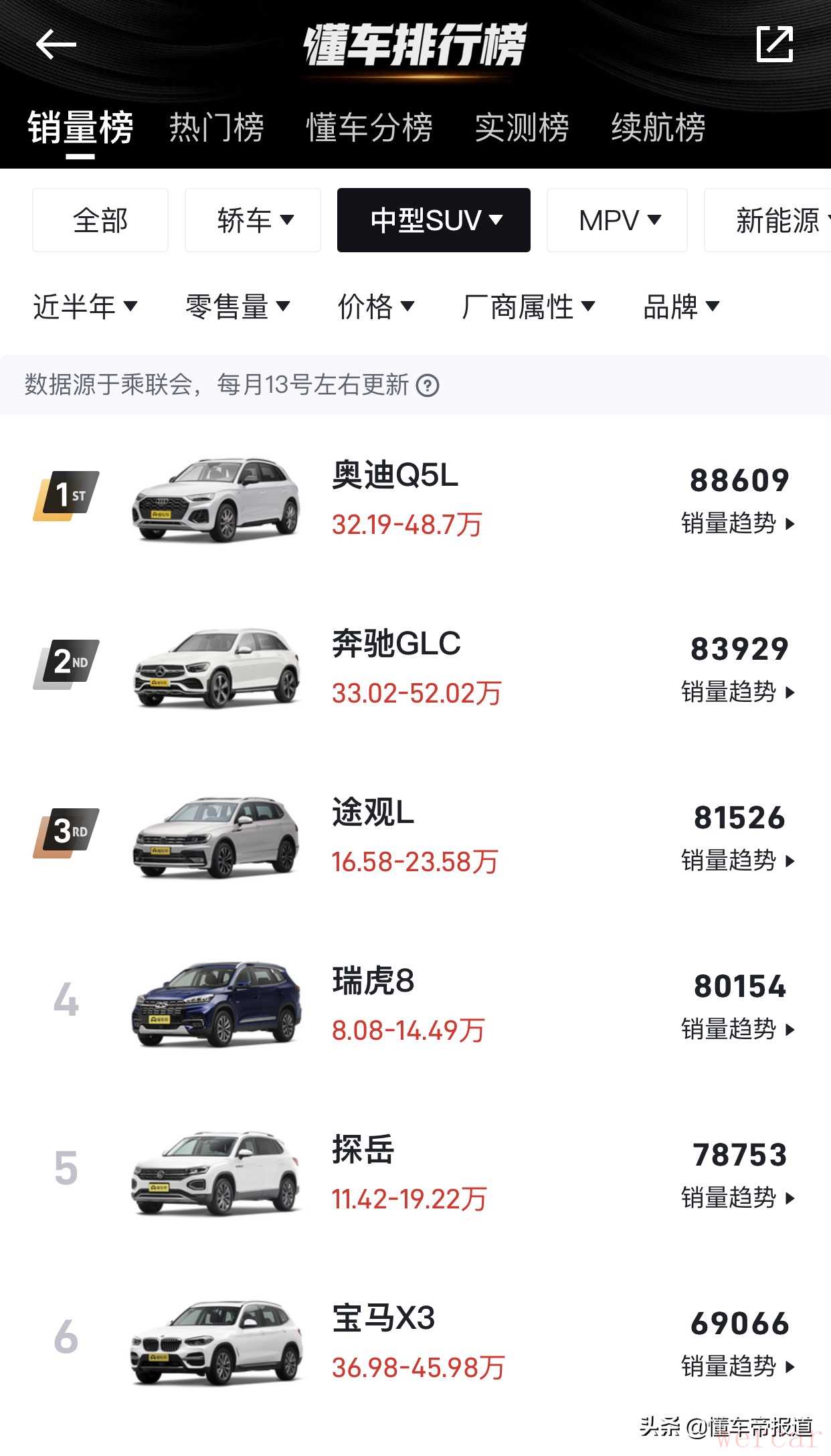The width and height of the screenshot is (831, 1456).
Task: Open the 品牌 filter dropdown
Action: pos(681,306)
